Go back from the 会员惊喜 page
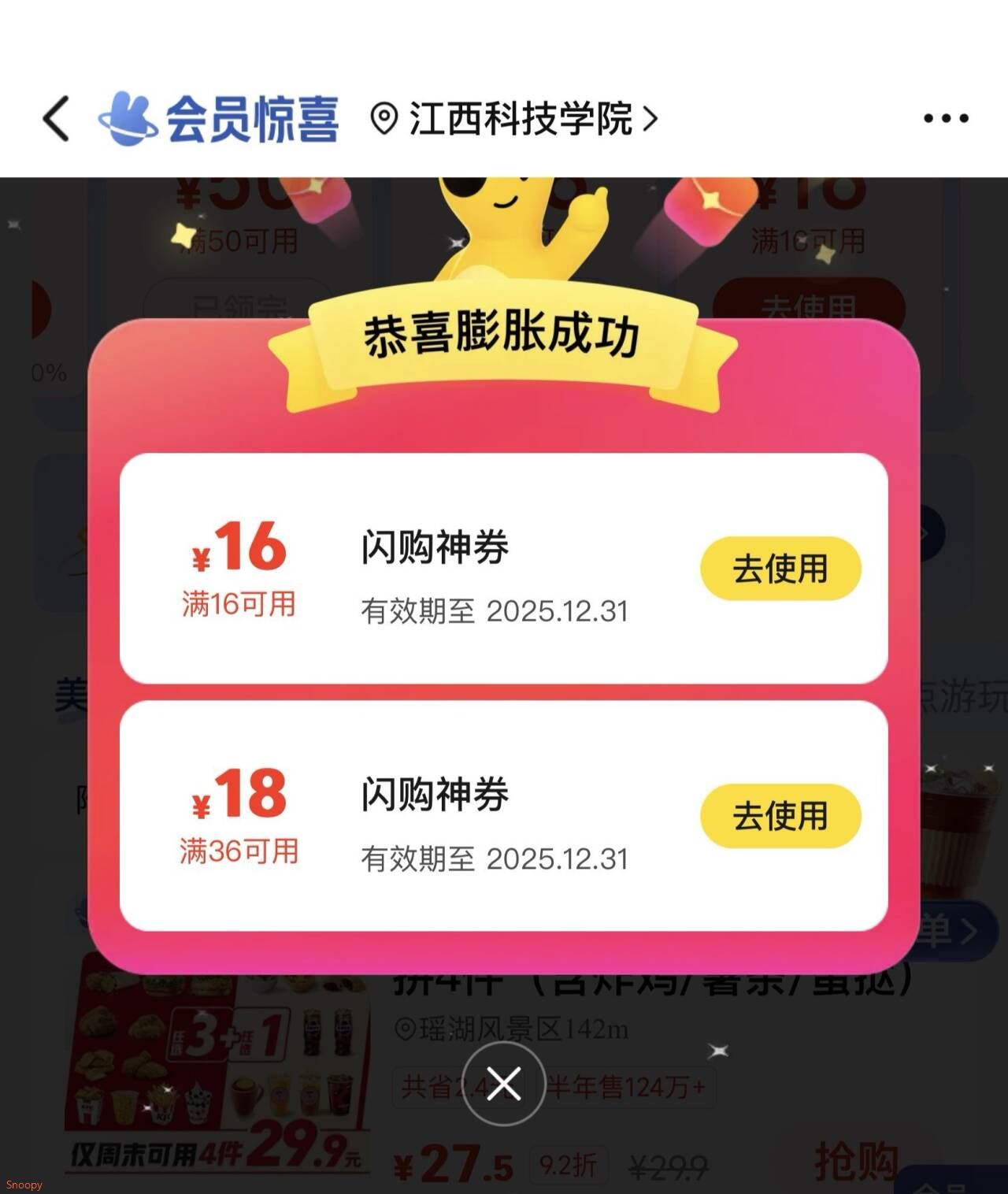 [56, 119]
